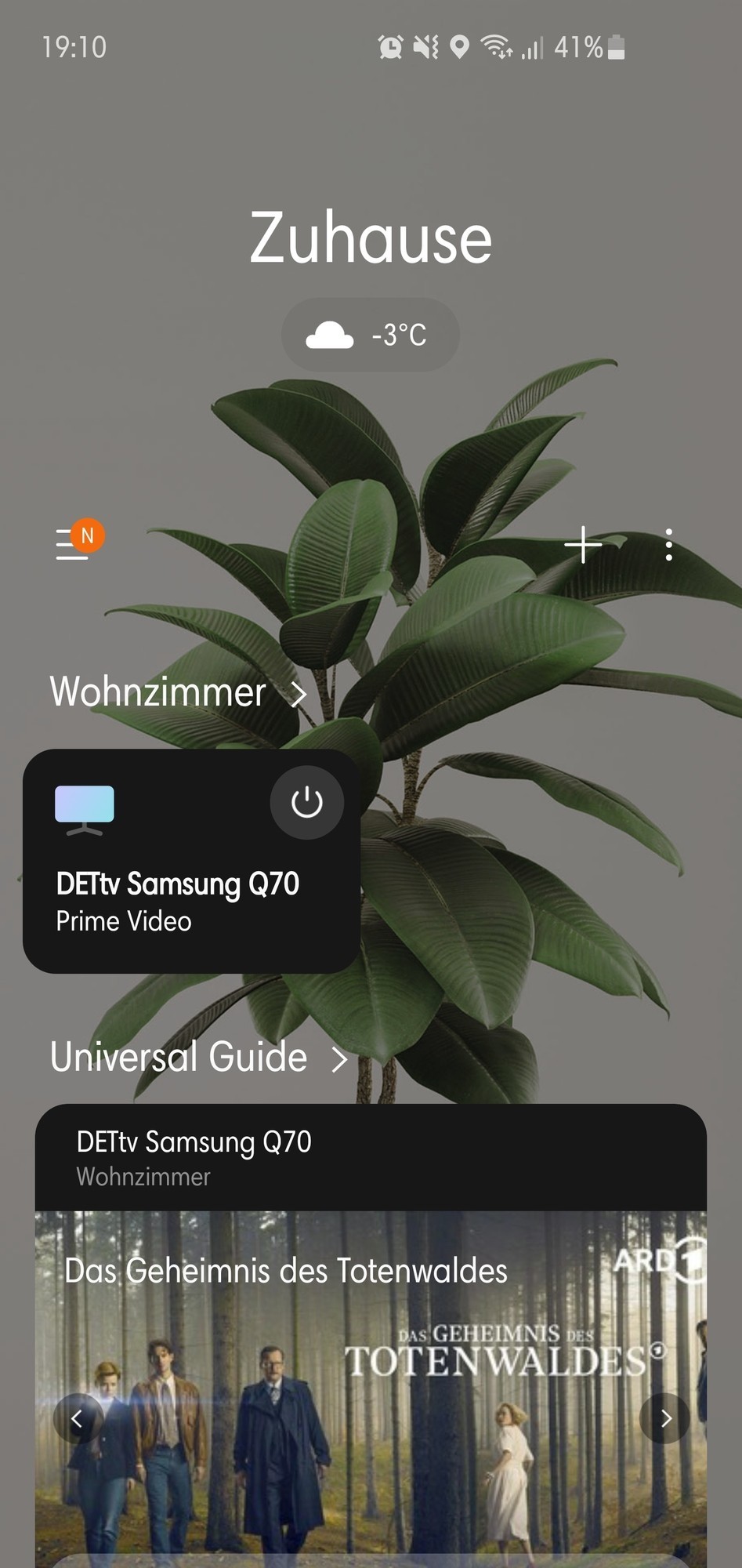This screenshot has width=742, height=1568.
Task: Open the -3°C weather chip
Action: pyautogui.click(x=370, y=335)
